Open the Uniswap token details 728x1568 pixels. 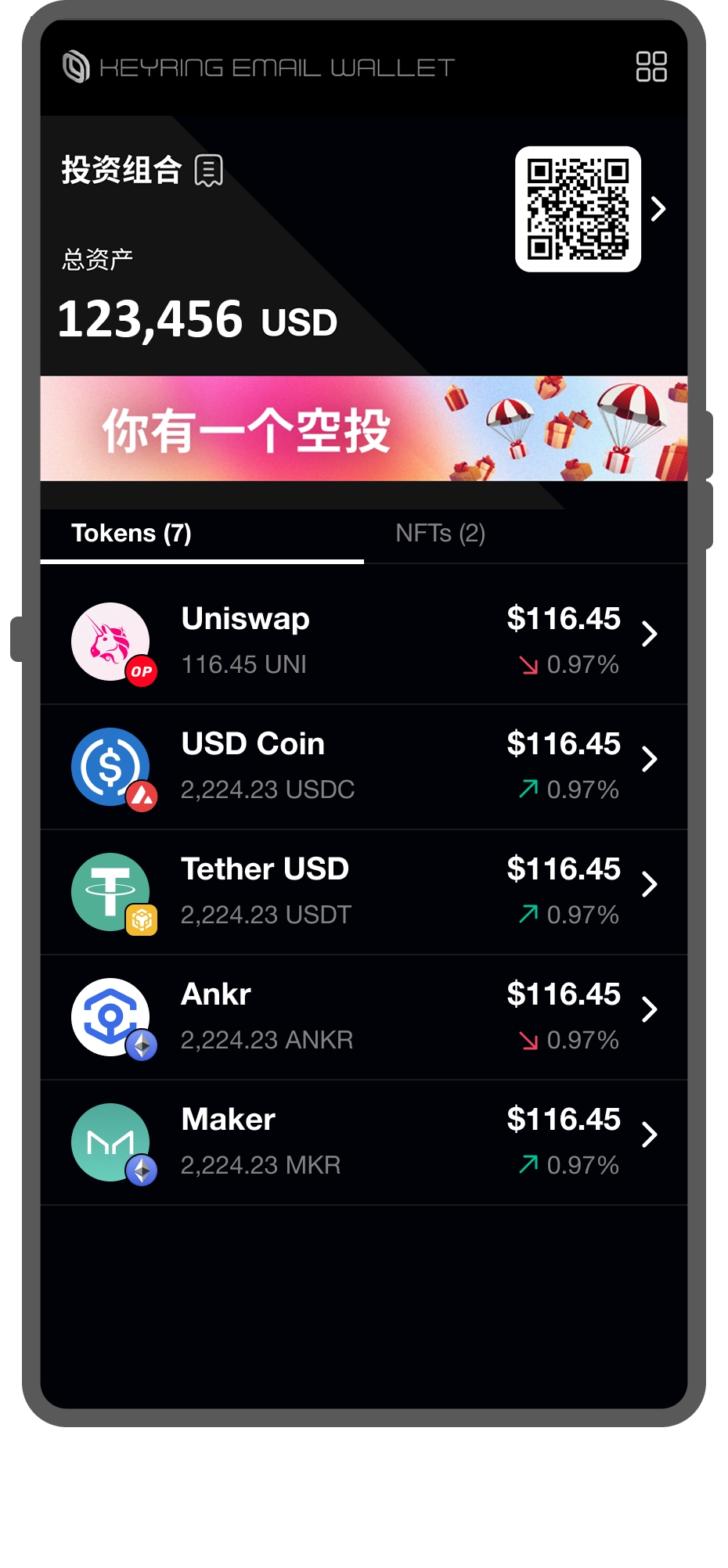363,641
